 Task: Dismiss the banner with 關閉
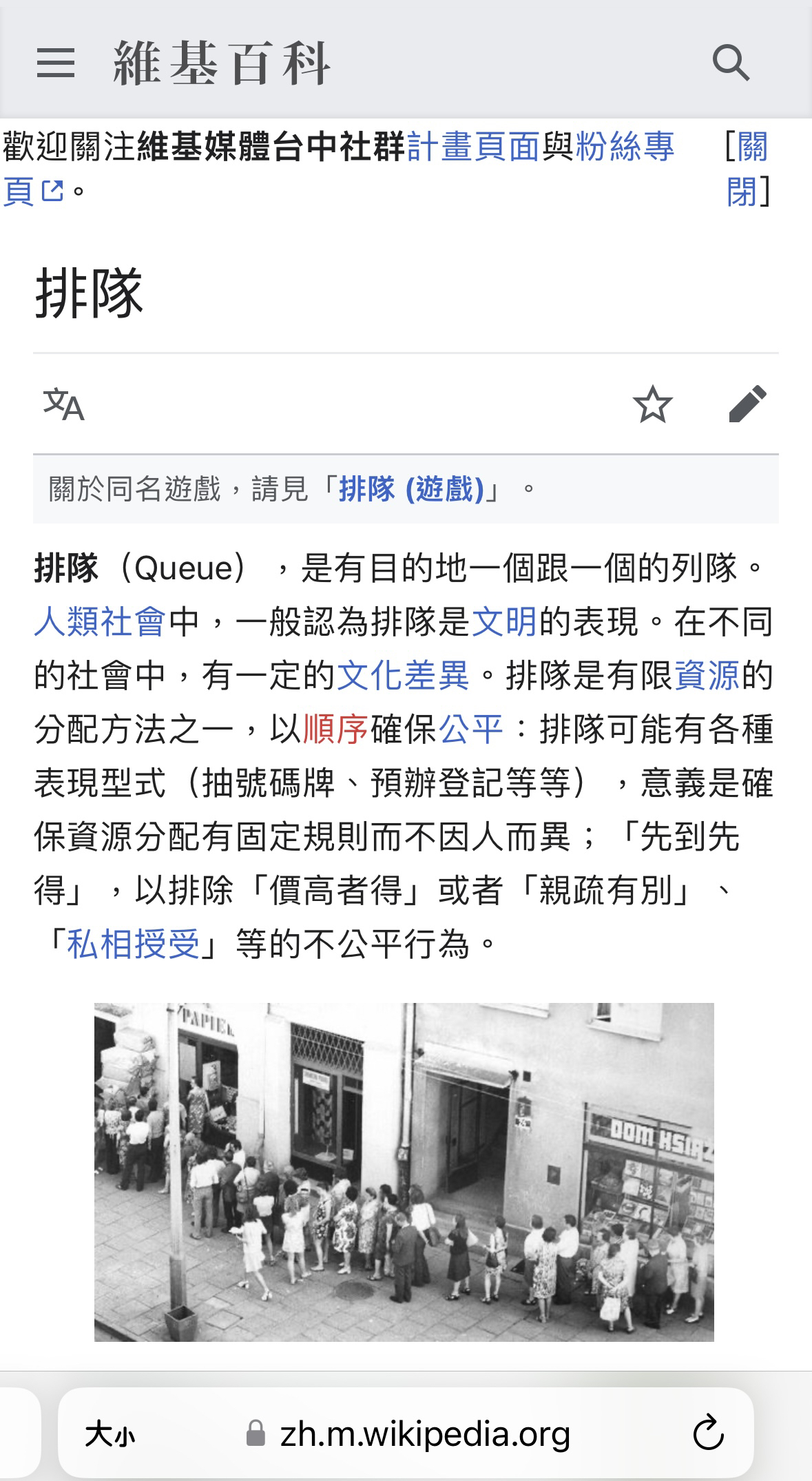(x=748, y=168)
